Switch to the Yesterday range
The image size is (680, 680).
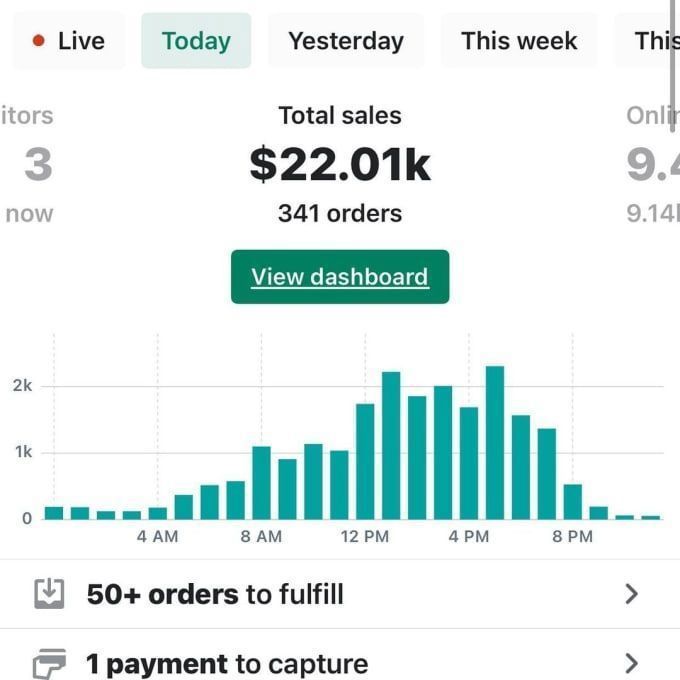tap(345, 41)
